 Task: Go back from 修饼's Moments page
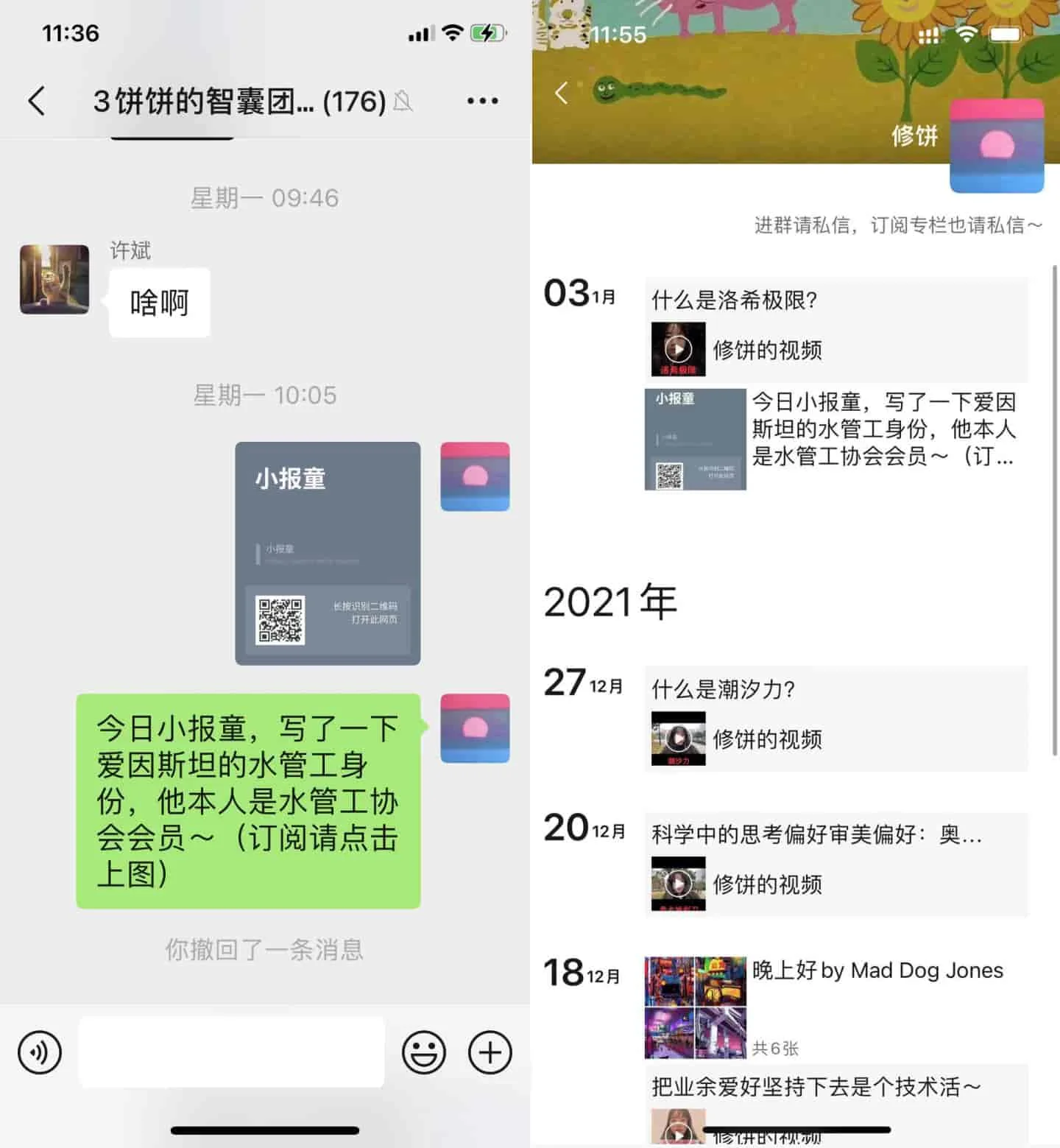click(562, 93)
